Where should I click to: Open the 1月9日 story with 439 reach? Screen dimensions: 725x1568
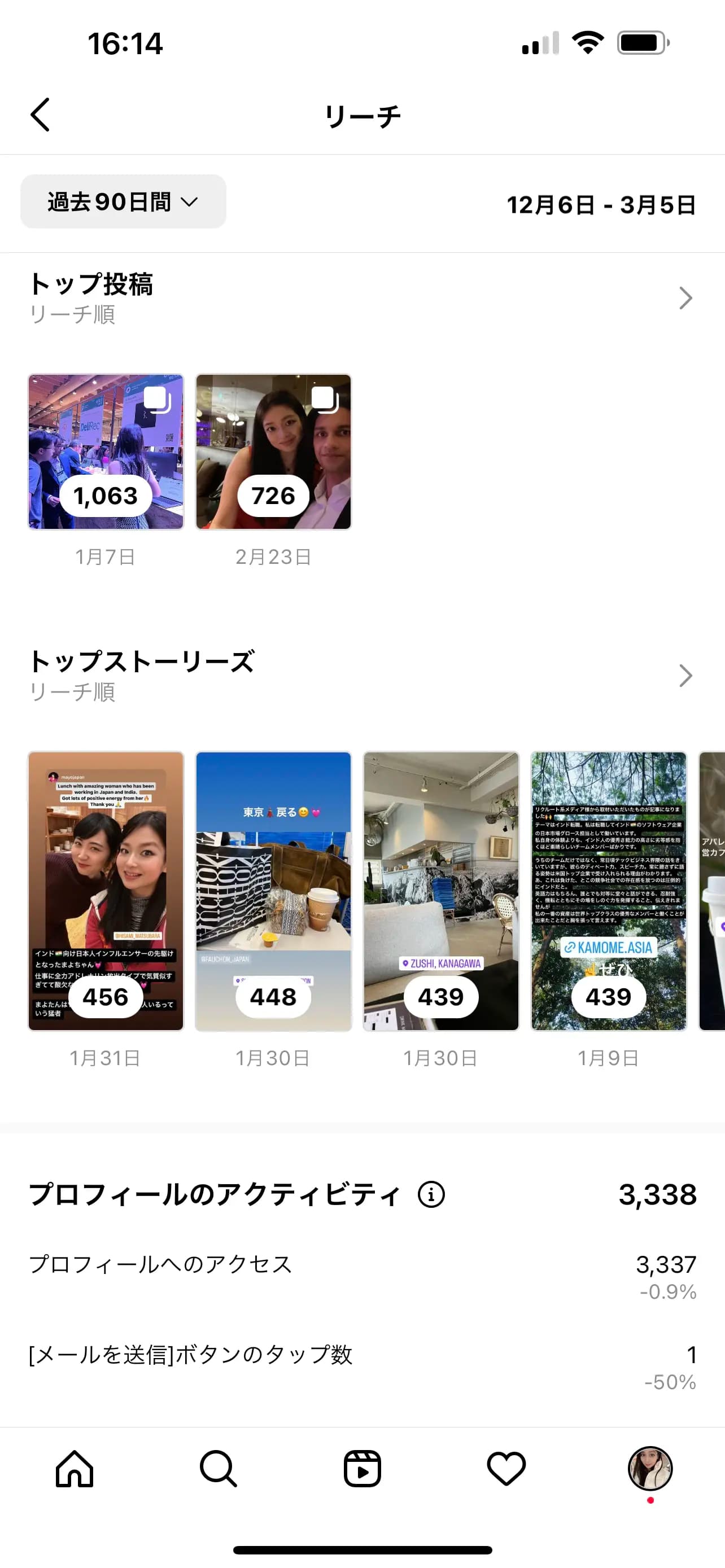coord(609,891)
